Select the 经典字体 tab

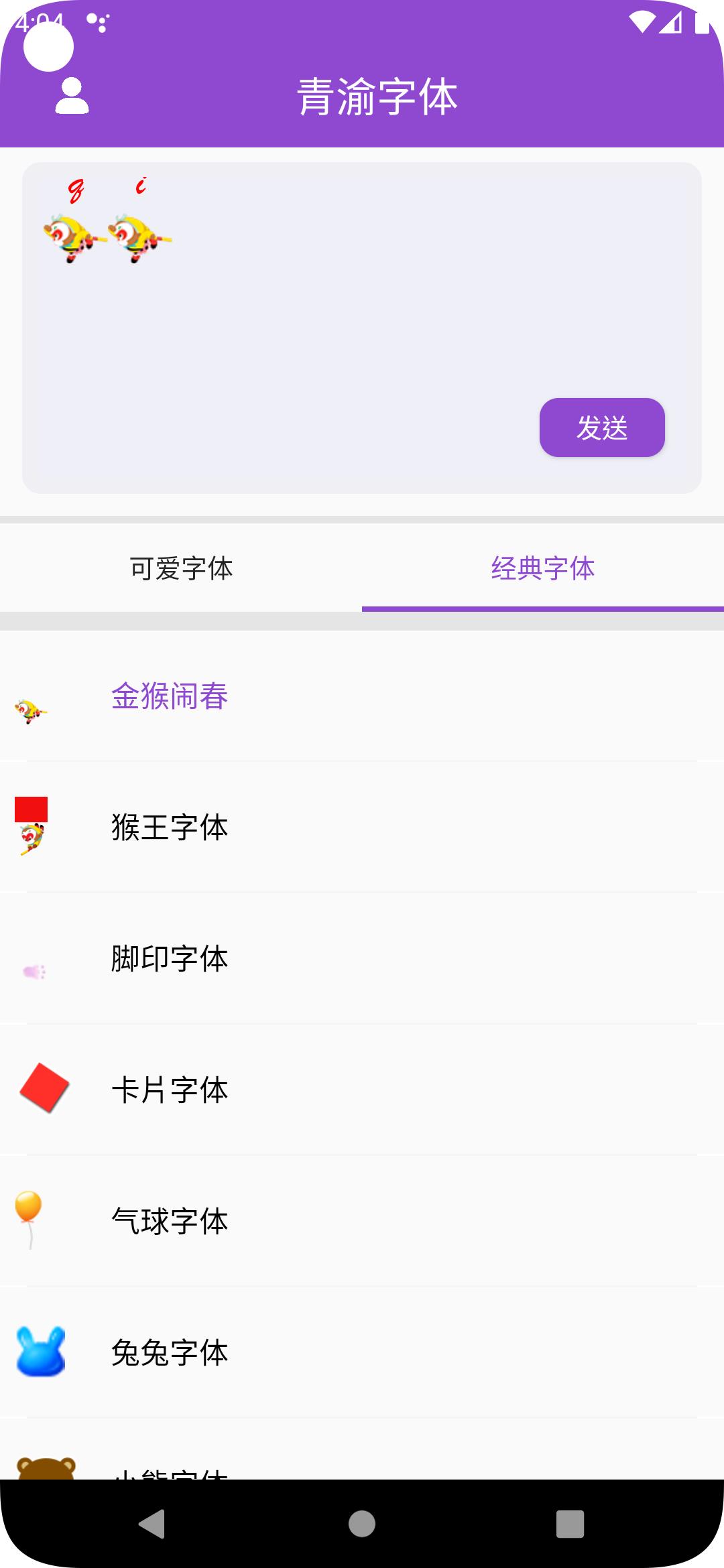pos(542,568)
